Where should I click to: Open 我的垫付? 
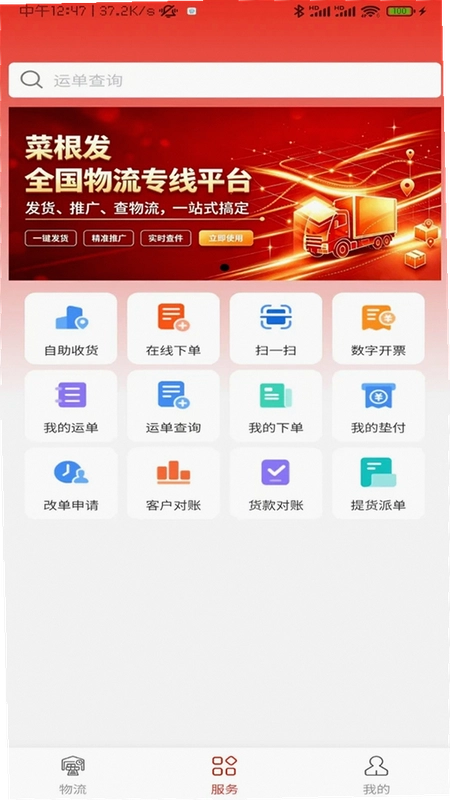click(x=379, y=406)
